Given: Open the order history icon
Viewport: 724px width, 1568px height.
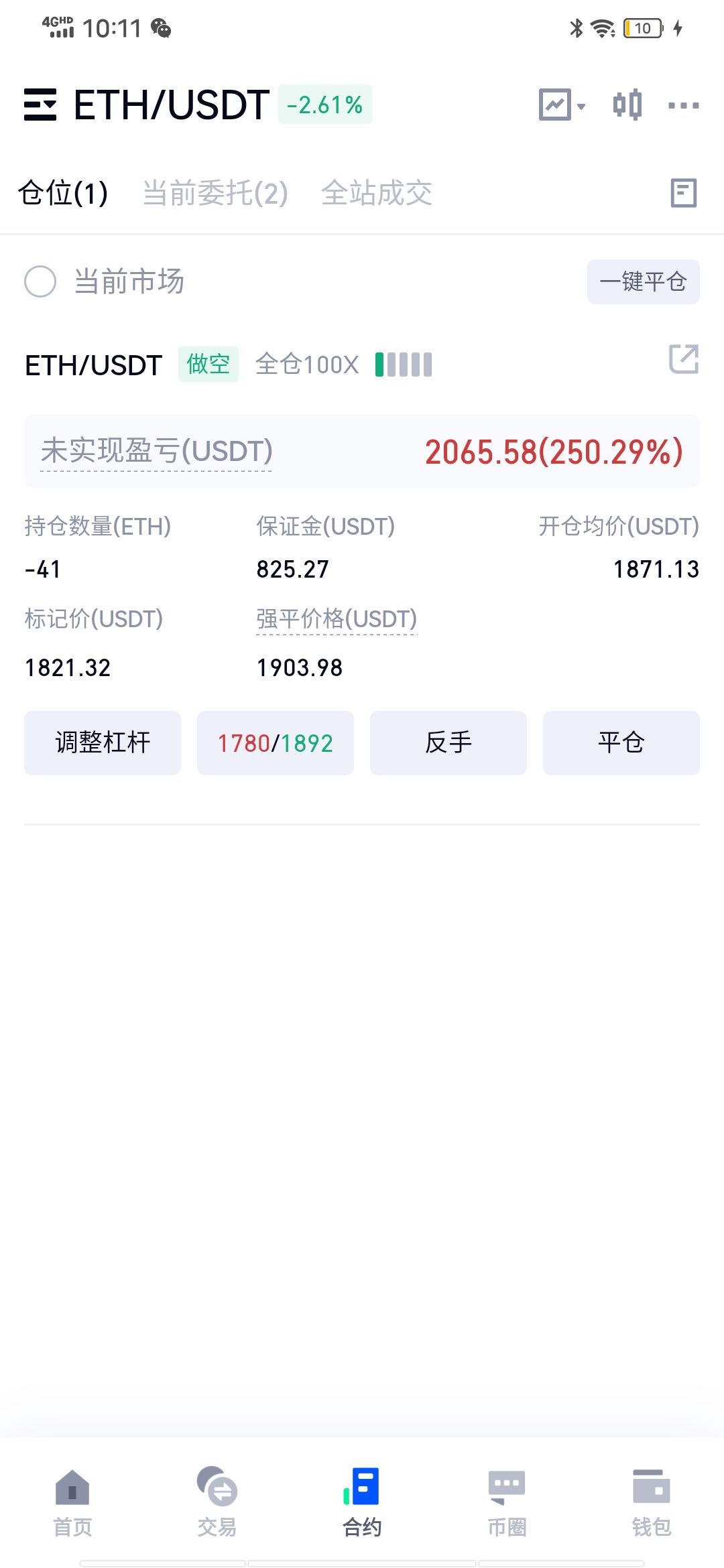Looking at the screenshot, I should (x=684, y=193).
